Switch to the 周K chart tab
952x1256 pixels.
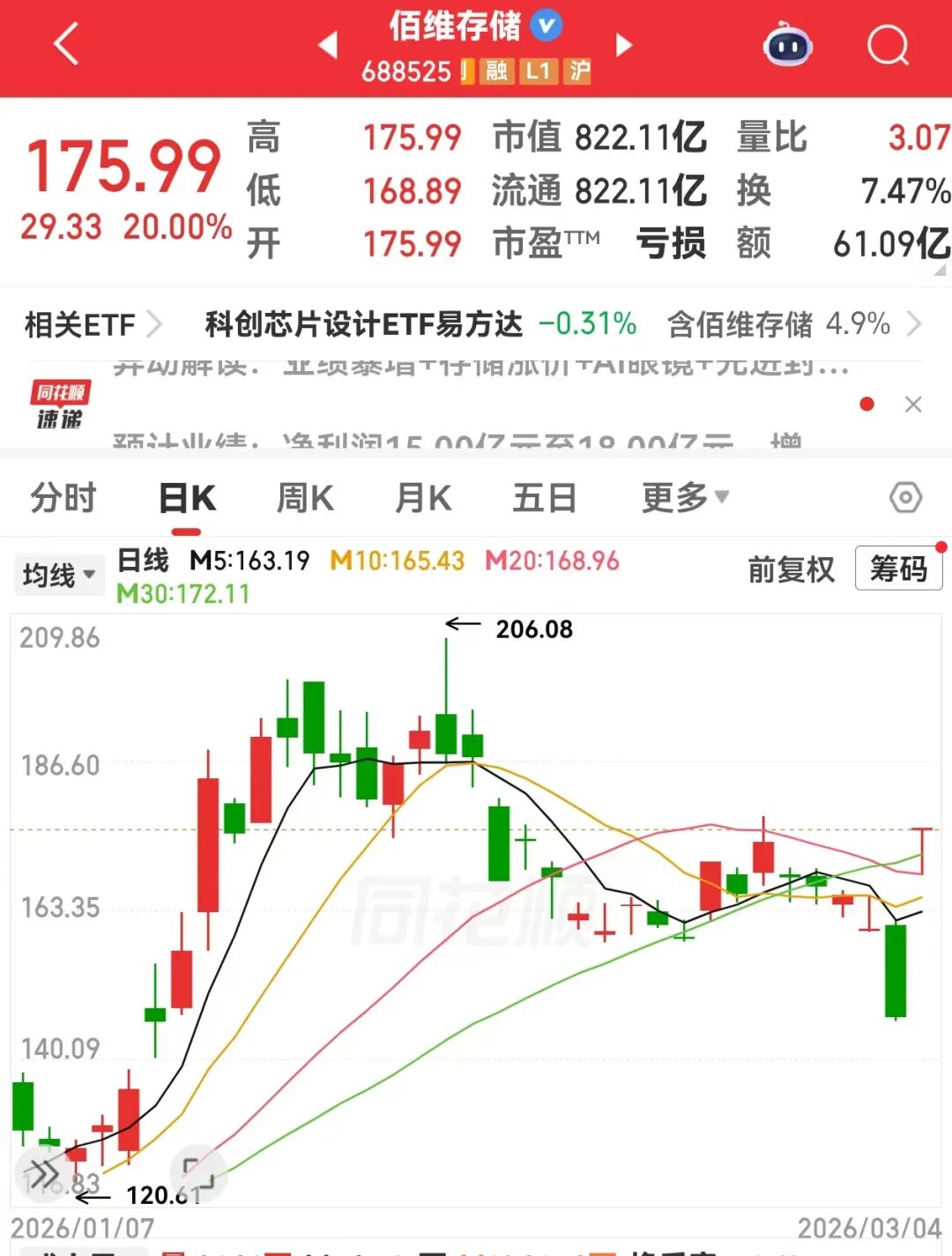(305, 498)
